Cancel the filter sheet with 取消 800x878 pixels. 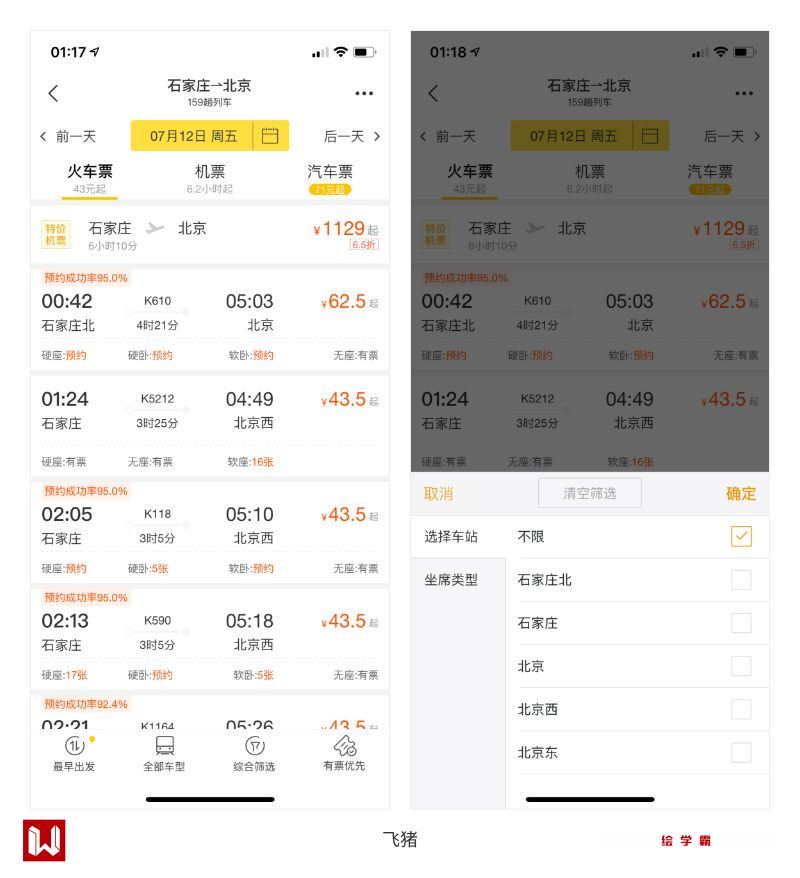[x=439, y=494]
